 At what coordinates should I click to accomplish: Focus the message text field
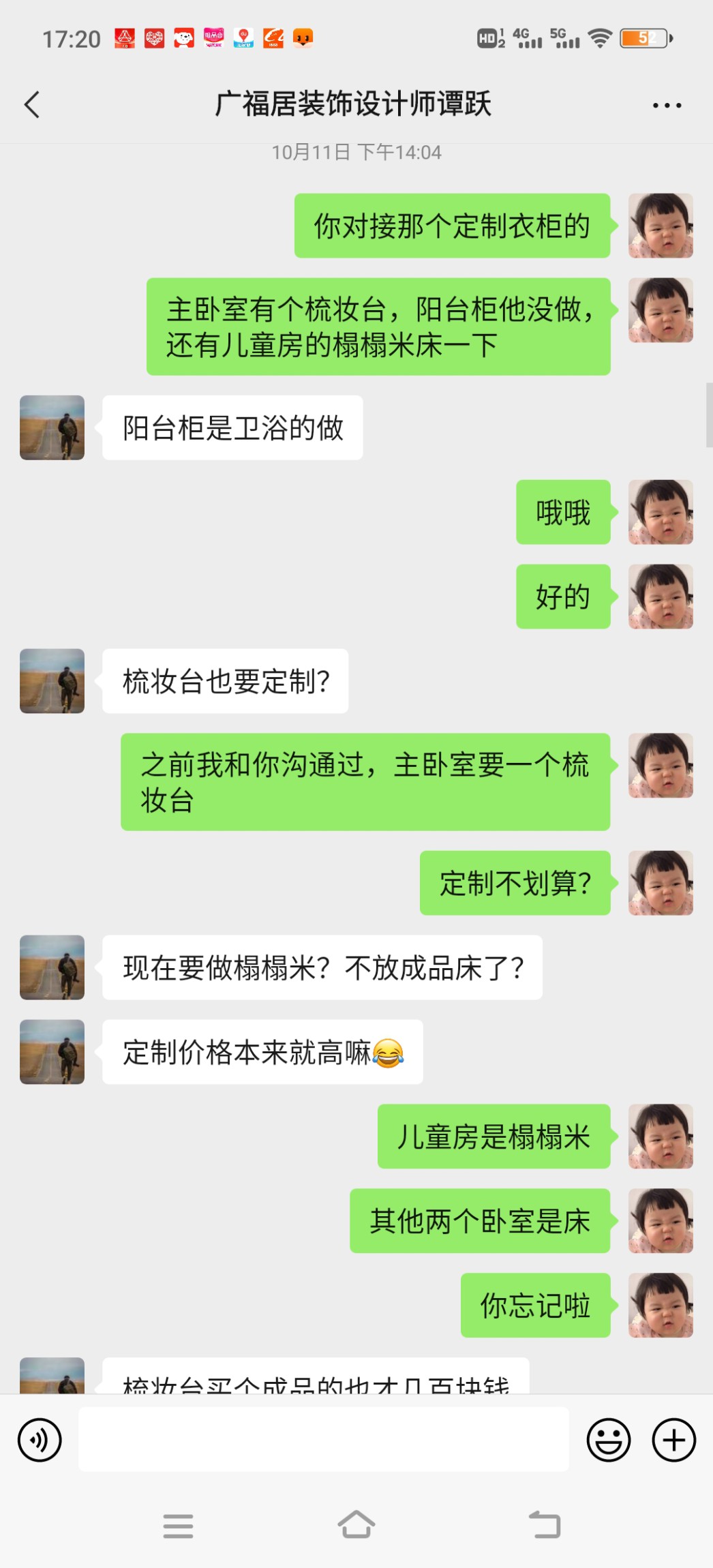pos(323,1440)
